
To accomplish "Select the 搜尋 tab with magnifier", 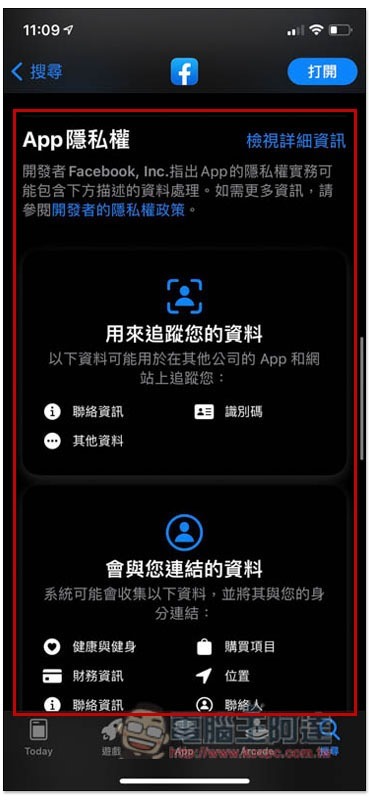I will [x=330, y=738].
